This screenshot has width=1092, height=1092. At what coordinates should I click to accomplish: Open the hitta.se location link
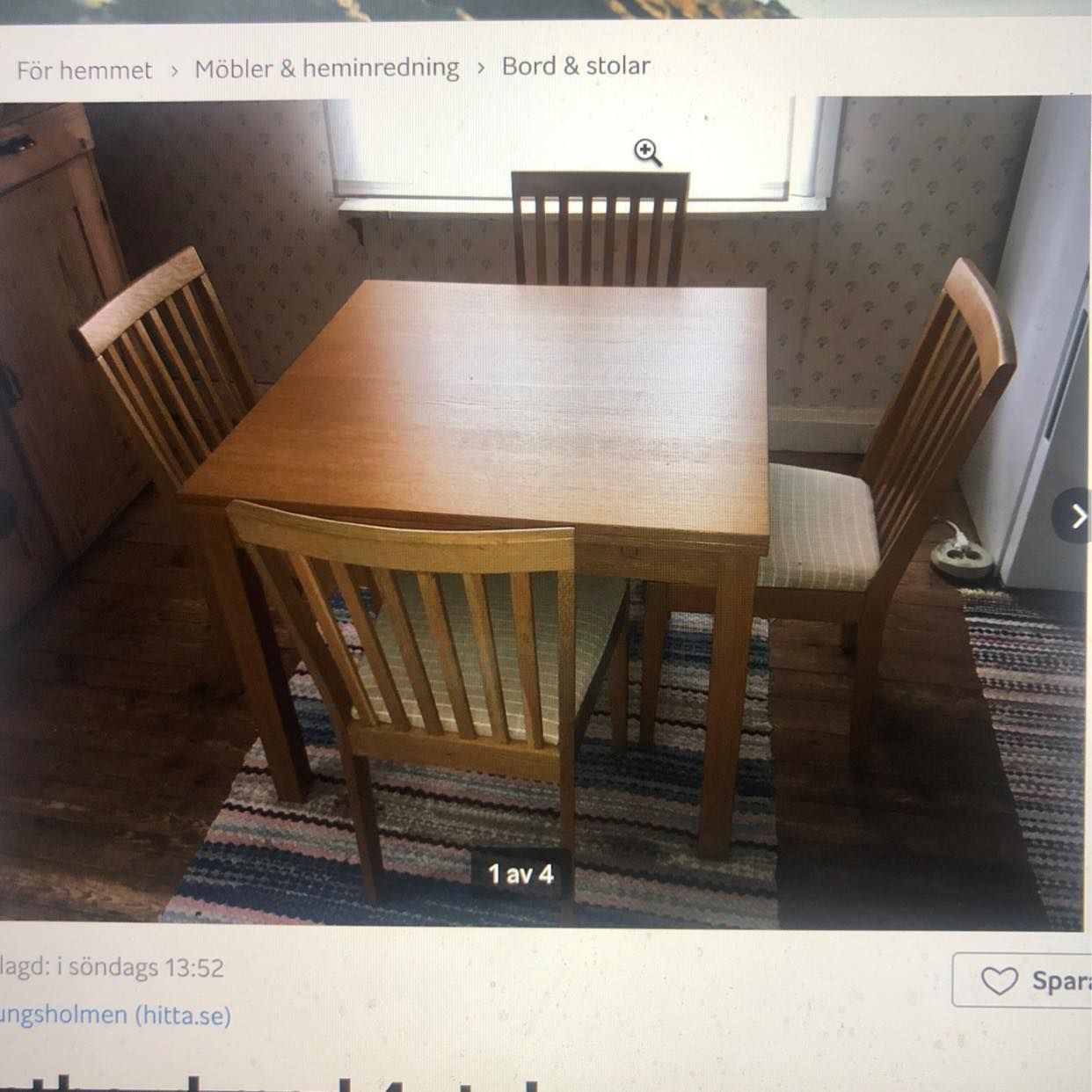tap(114, 1016)
